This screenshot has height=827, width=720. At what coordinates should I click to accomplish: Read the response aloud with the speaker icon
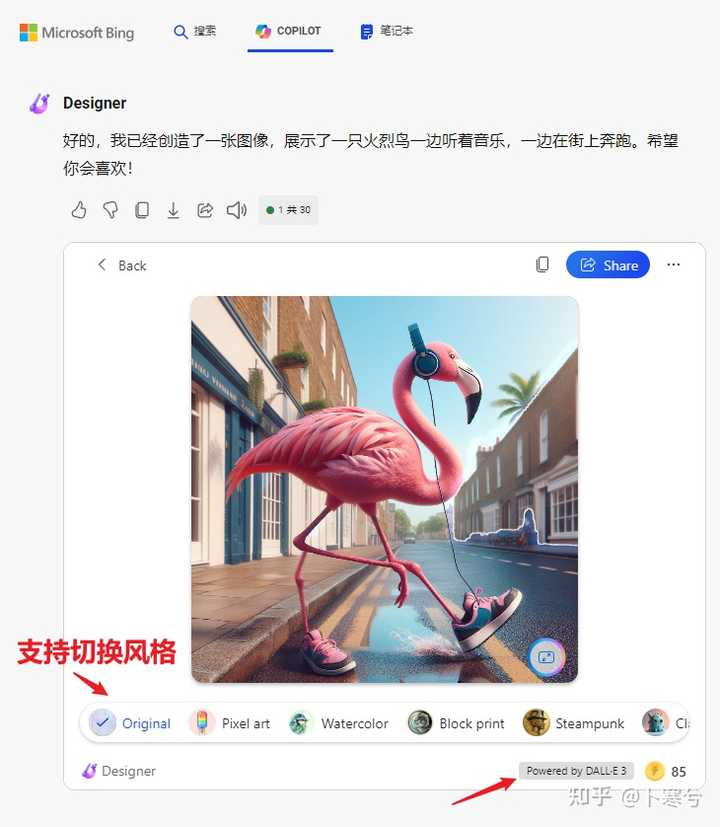[236, 210]
